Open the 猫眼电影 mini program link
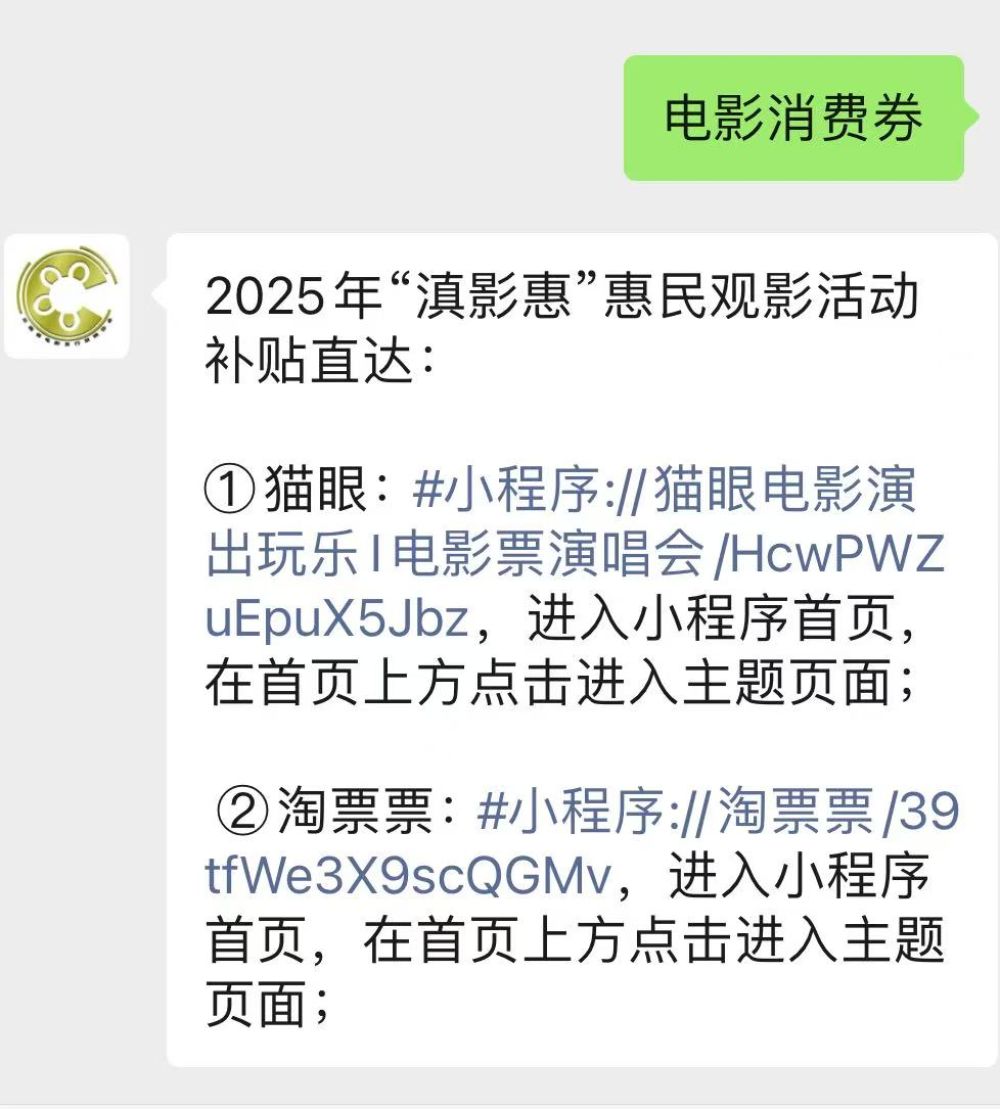 tap(573, 556)
